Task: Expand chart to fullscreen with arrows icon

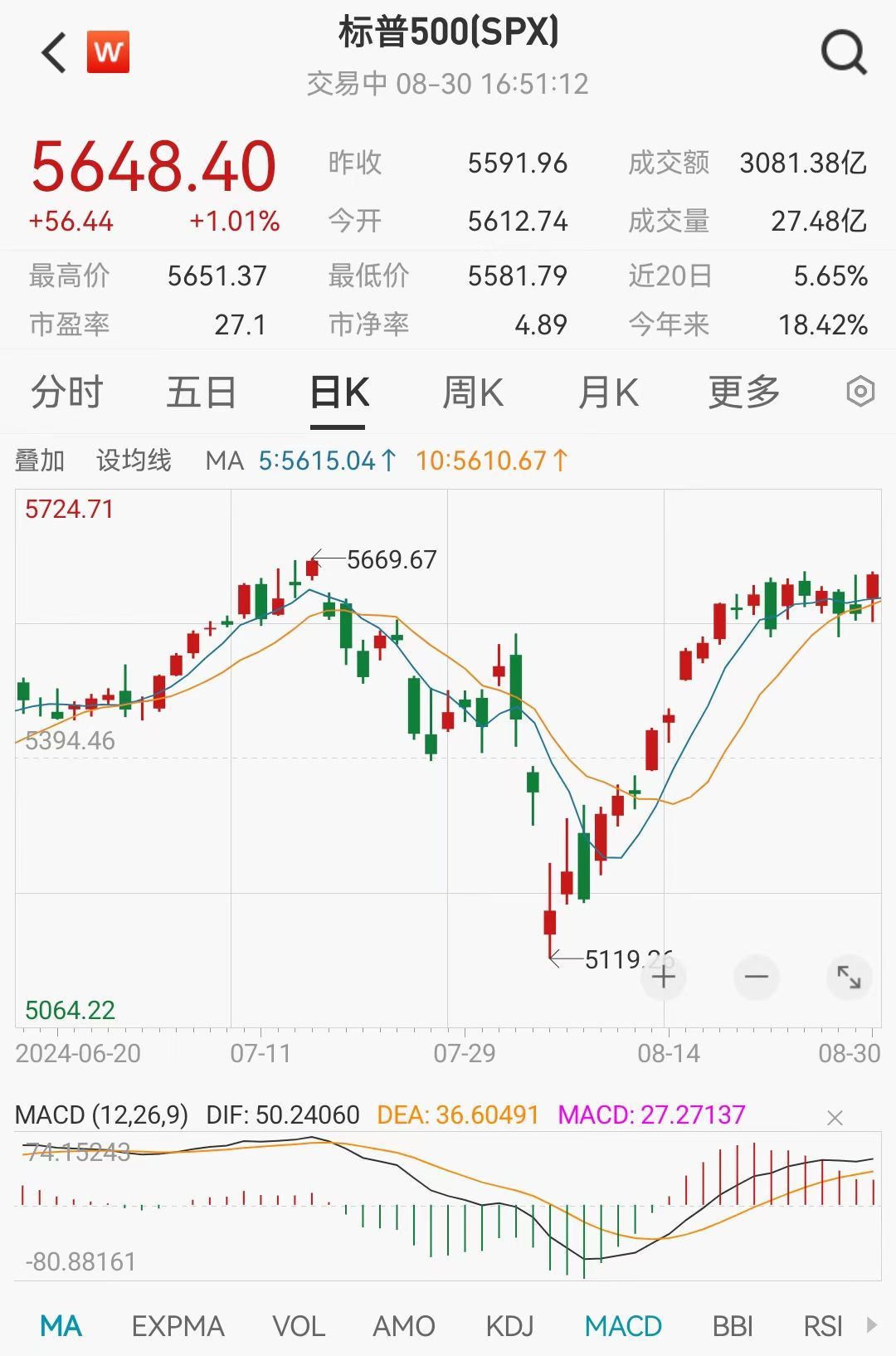Action: click(849, 978)
